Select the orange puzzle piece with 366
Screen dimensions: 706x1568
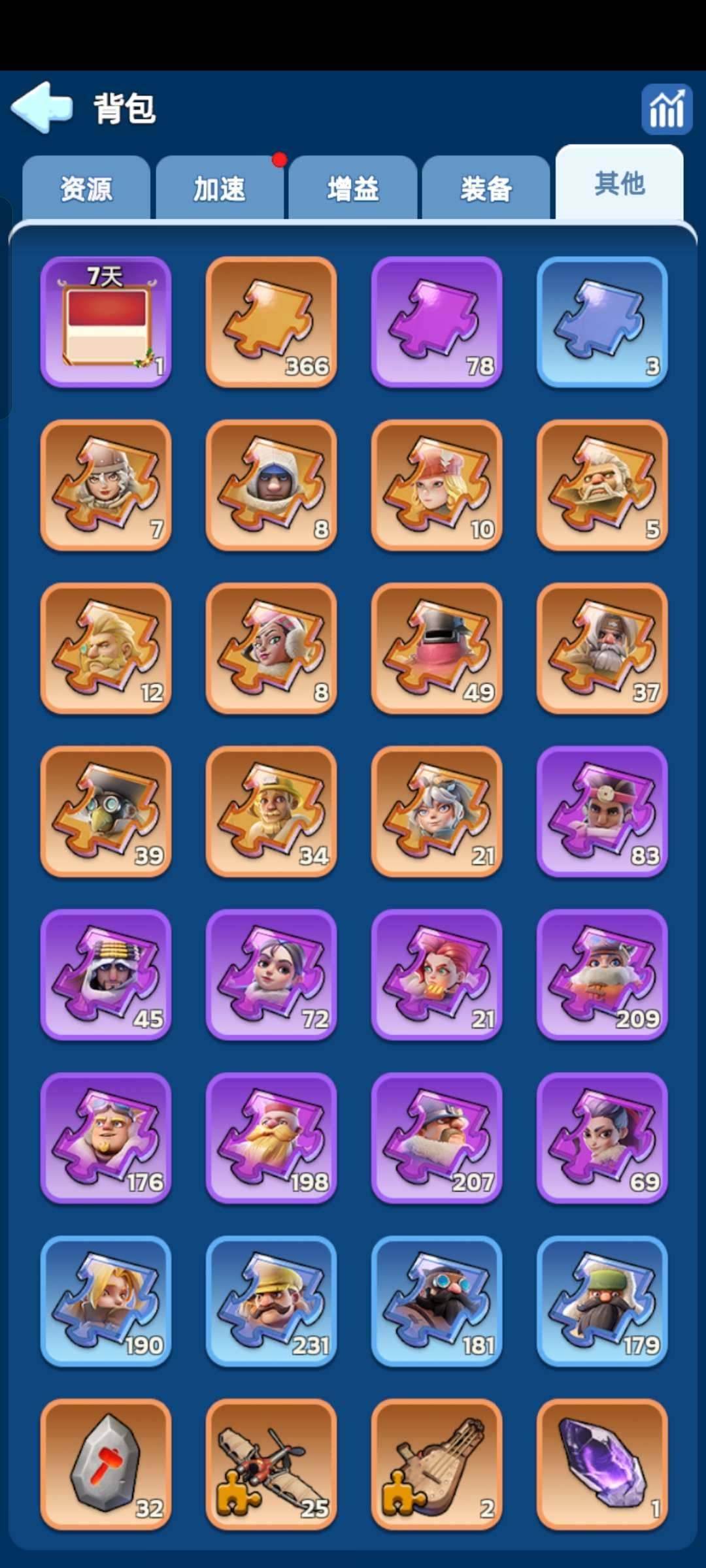[271, 322]
